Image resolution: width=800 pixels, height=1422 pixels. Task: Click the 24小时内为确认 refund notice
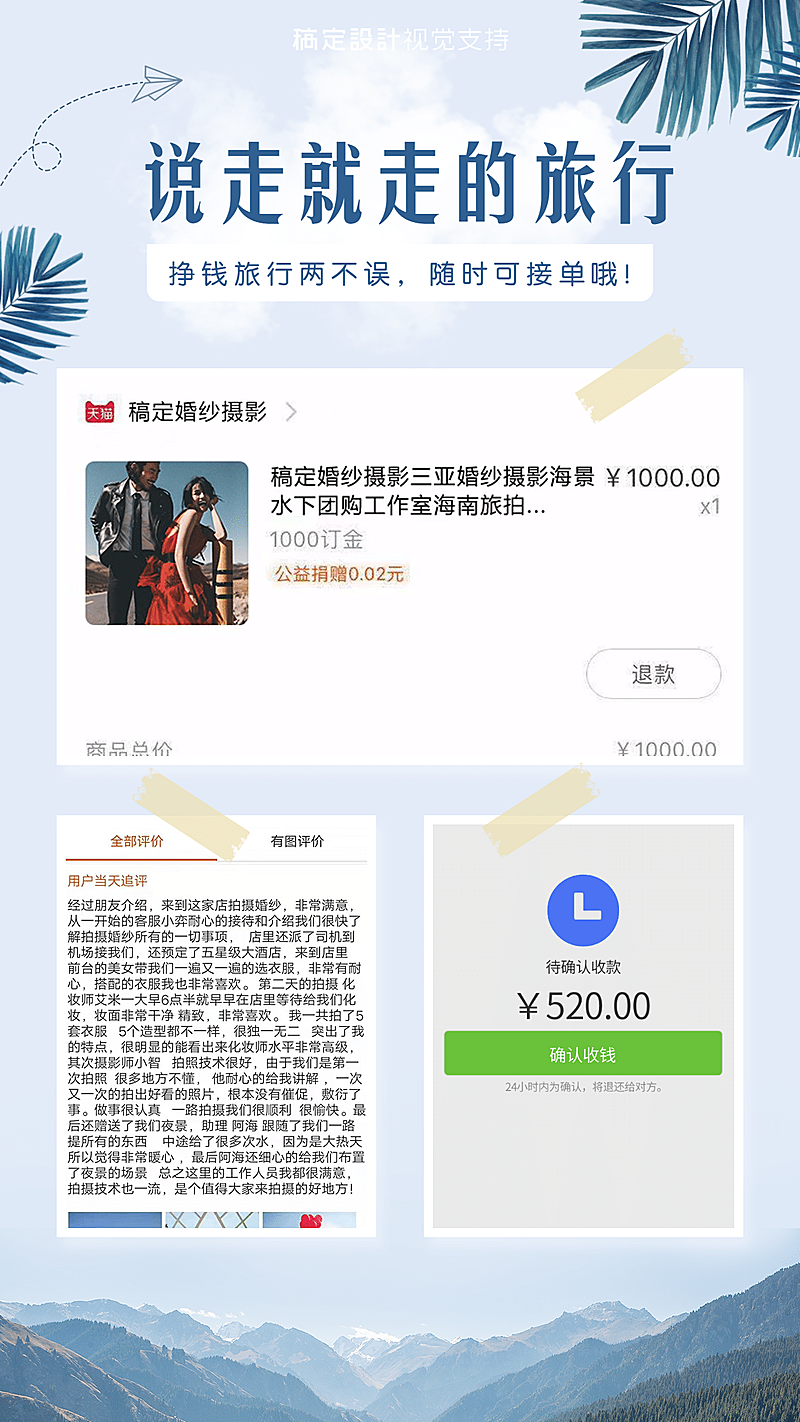(x=585, y=1087)
